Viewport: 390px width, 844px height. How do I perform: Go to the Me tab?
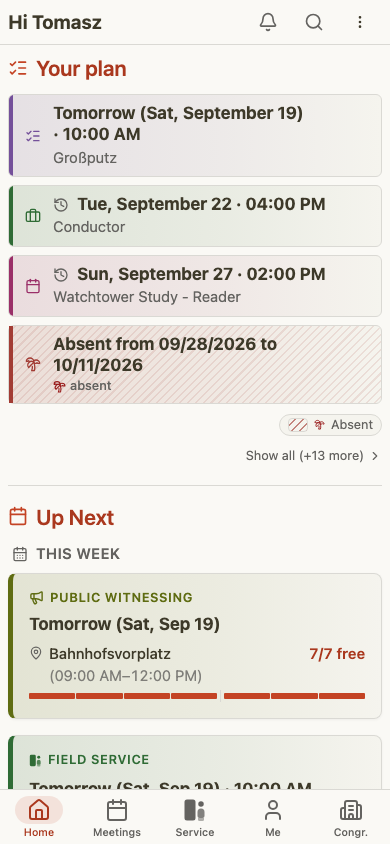[273, 818]
